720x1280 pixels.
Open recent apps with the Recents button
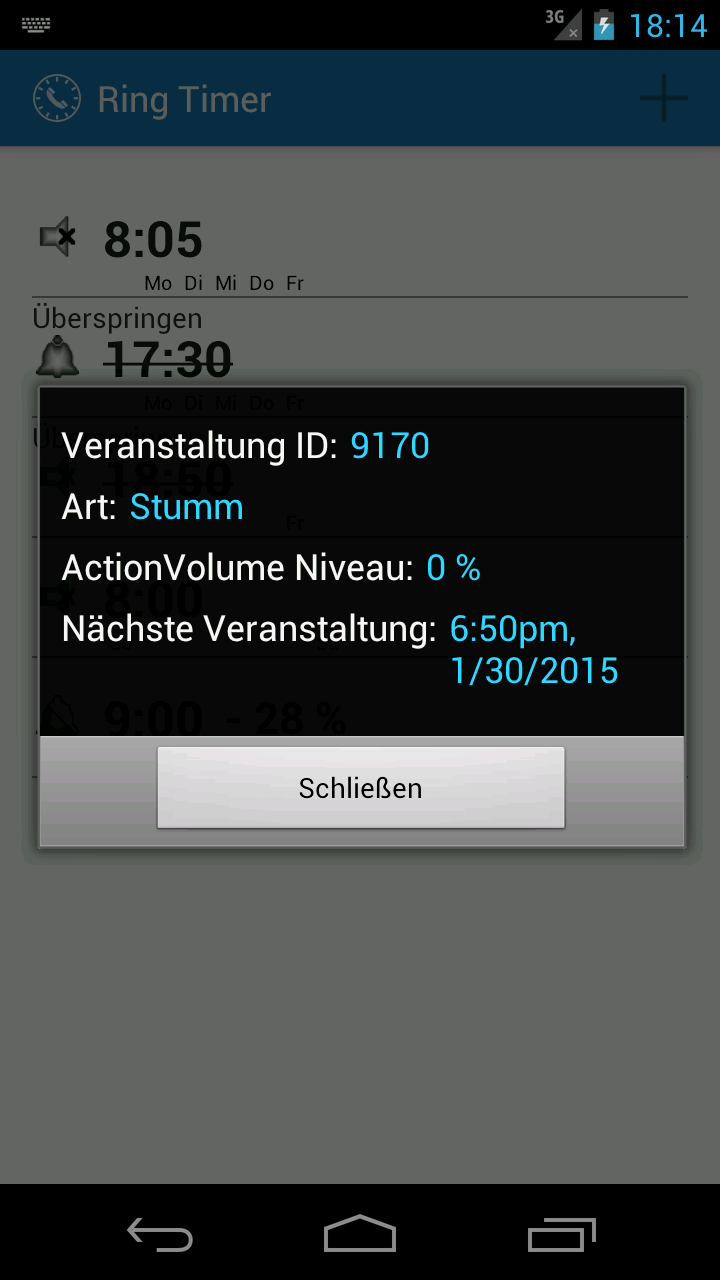561,1235
